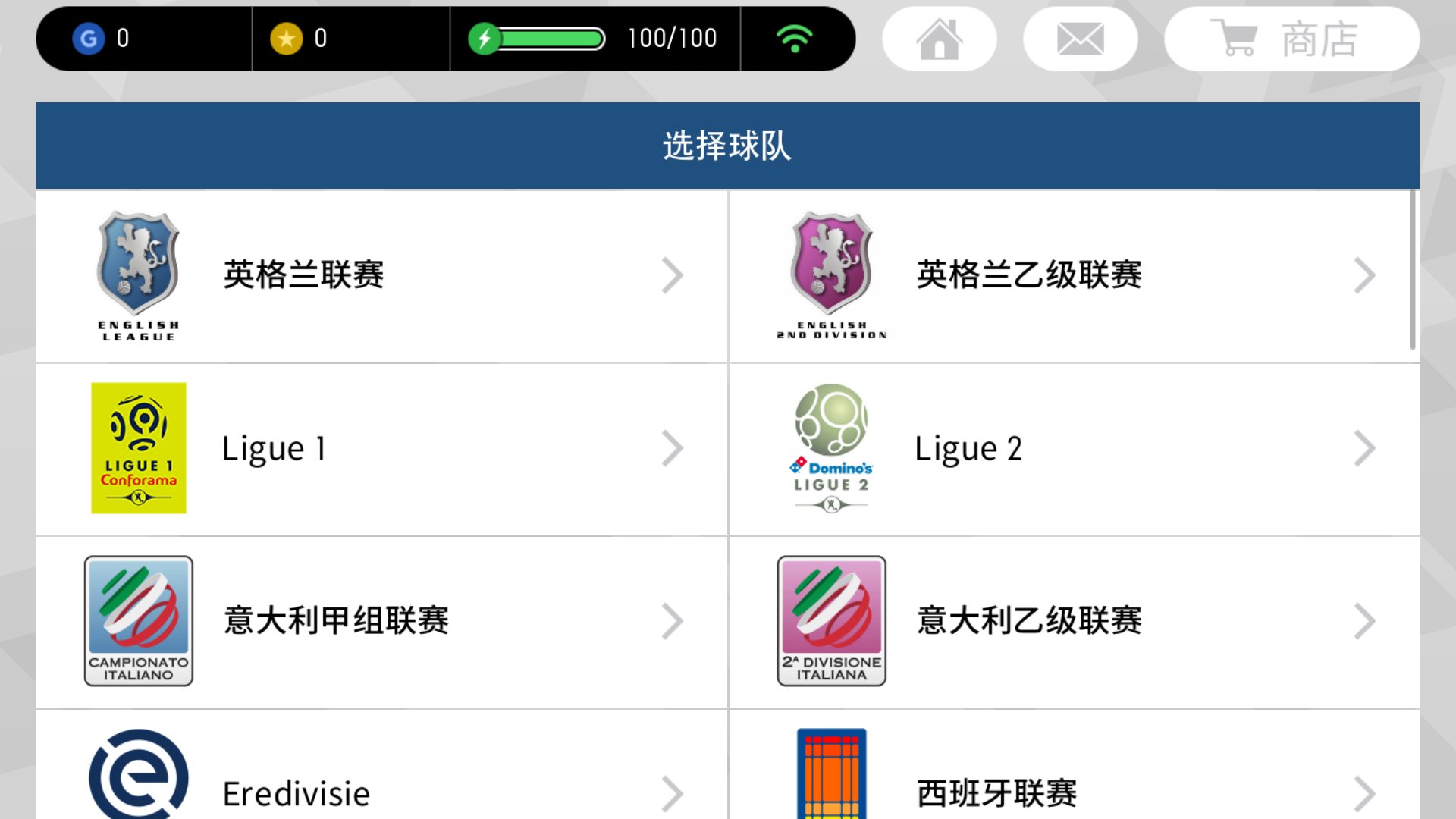
Task: Open 意大利甲组联赛 teams
Action: pos(381,621)
